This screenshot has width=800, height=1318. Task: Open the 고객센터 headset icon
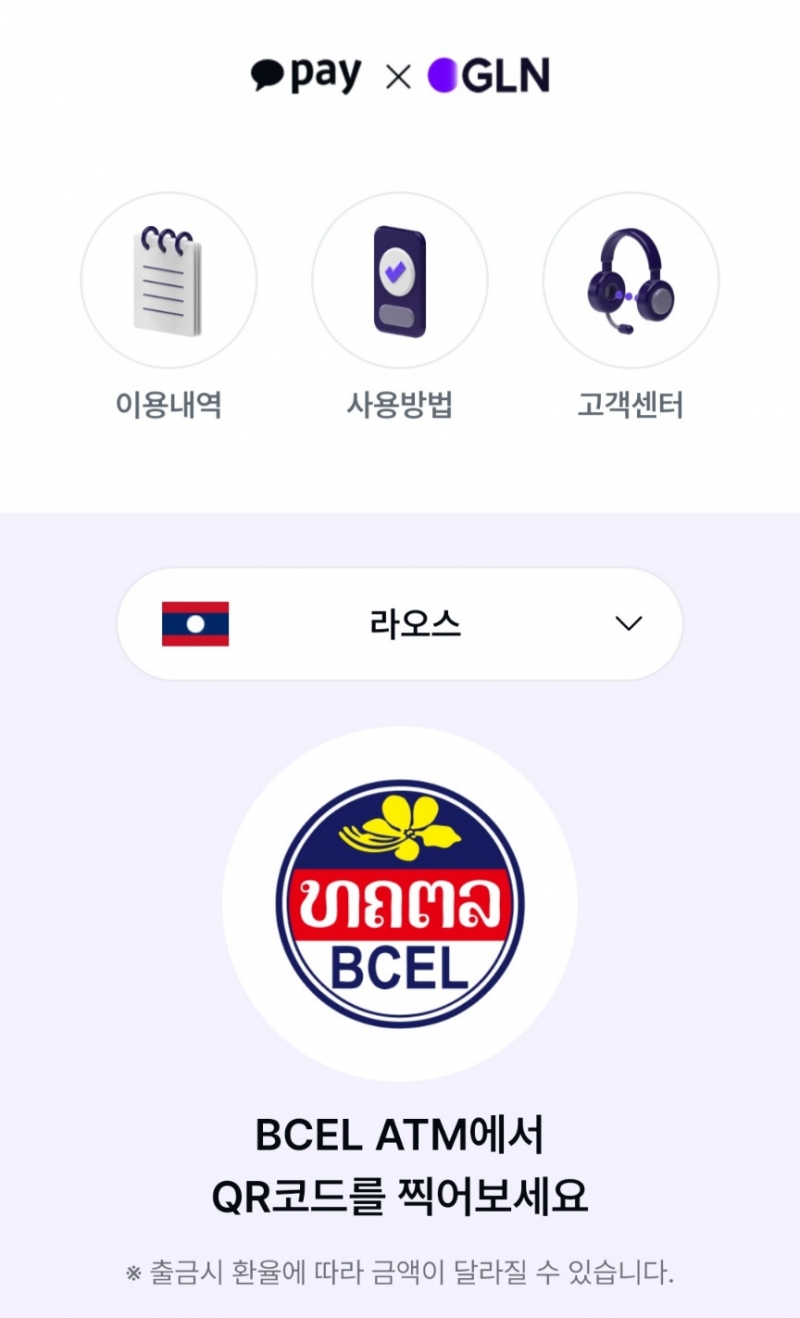point(630,281)
